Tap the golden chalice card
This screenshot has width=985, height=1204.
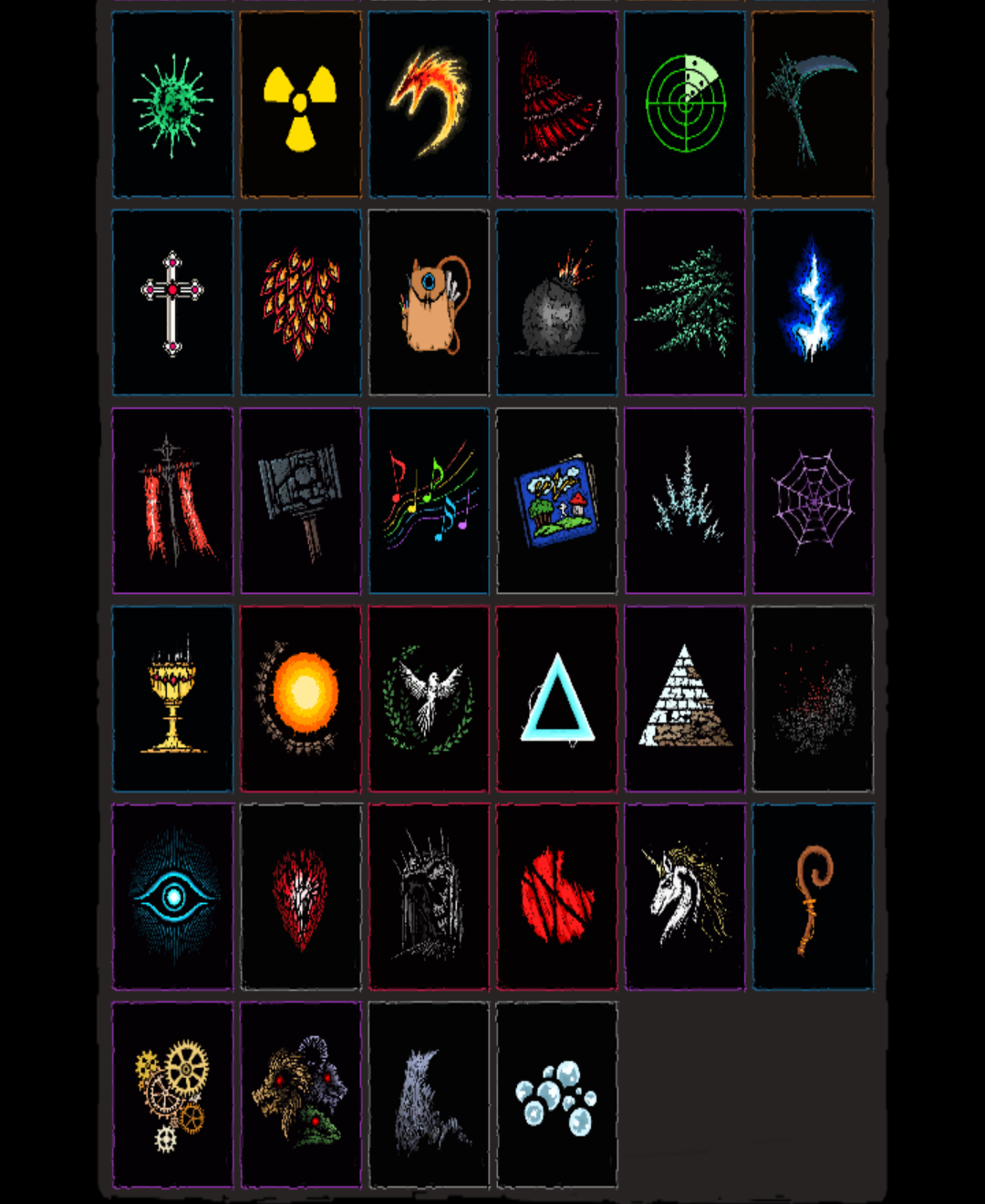pyautogui.click(x=172, y=699)
